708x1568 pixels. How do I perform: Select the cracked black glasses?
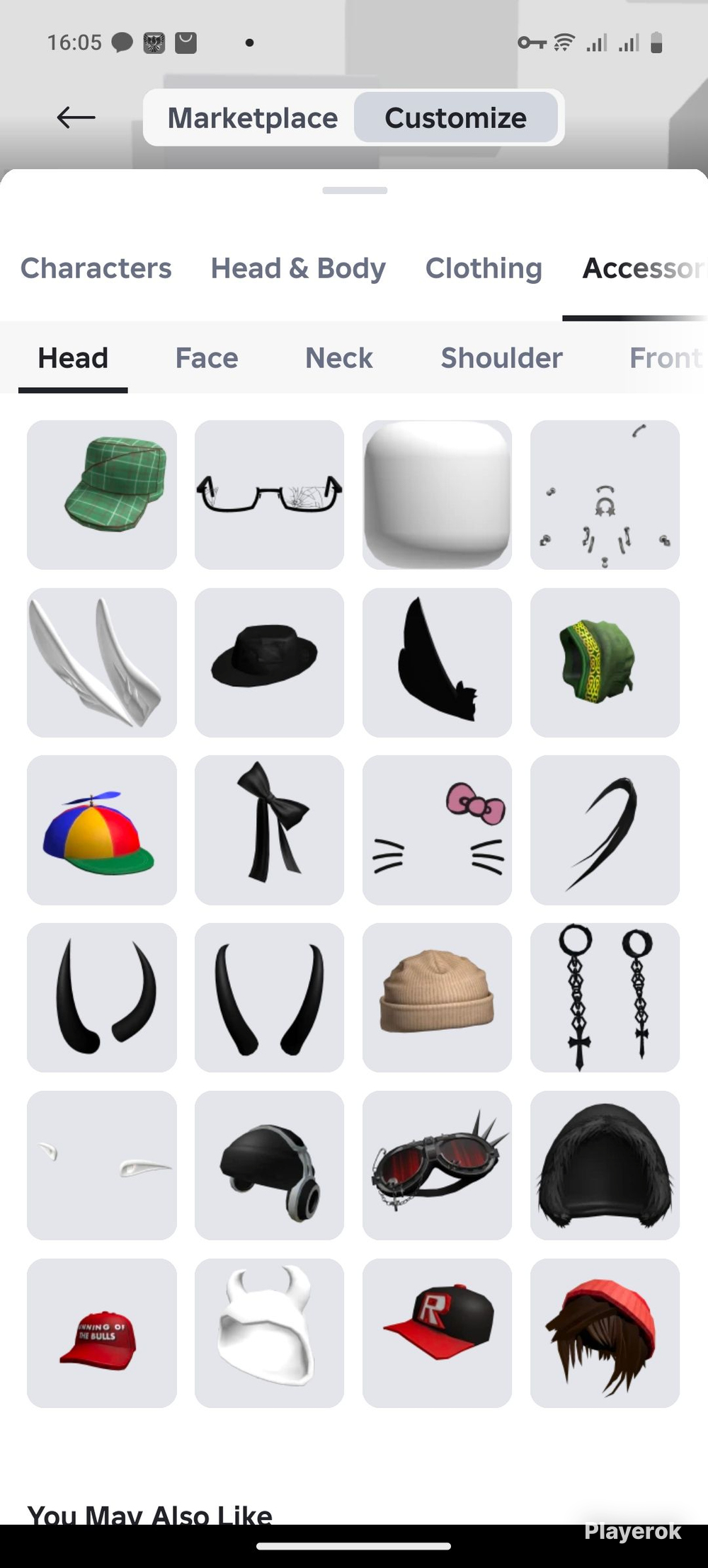pyautogui.click(x=269, y=495)
